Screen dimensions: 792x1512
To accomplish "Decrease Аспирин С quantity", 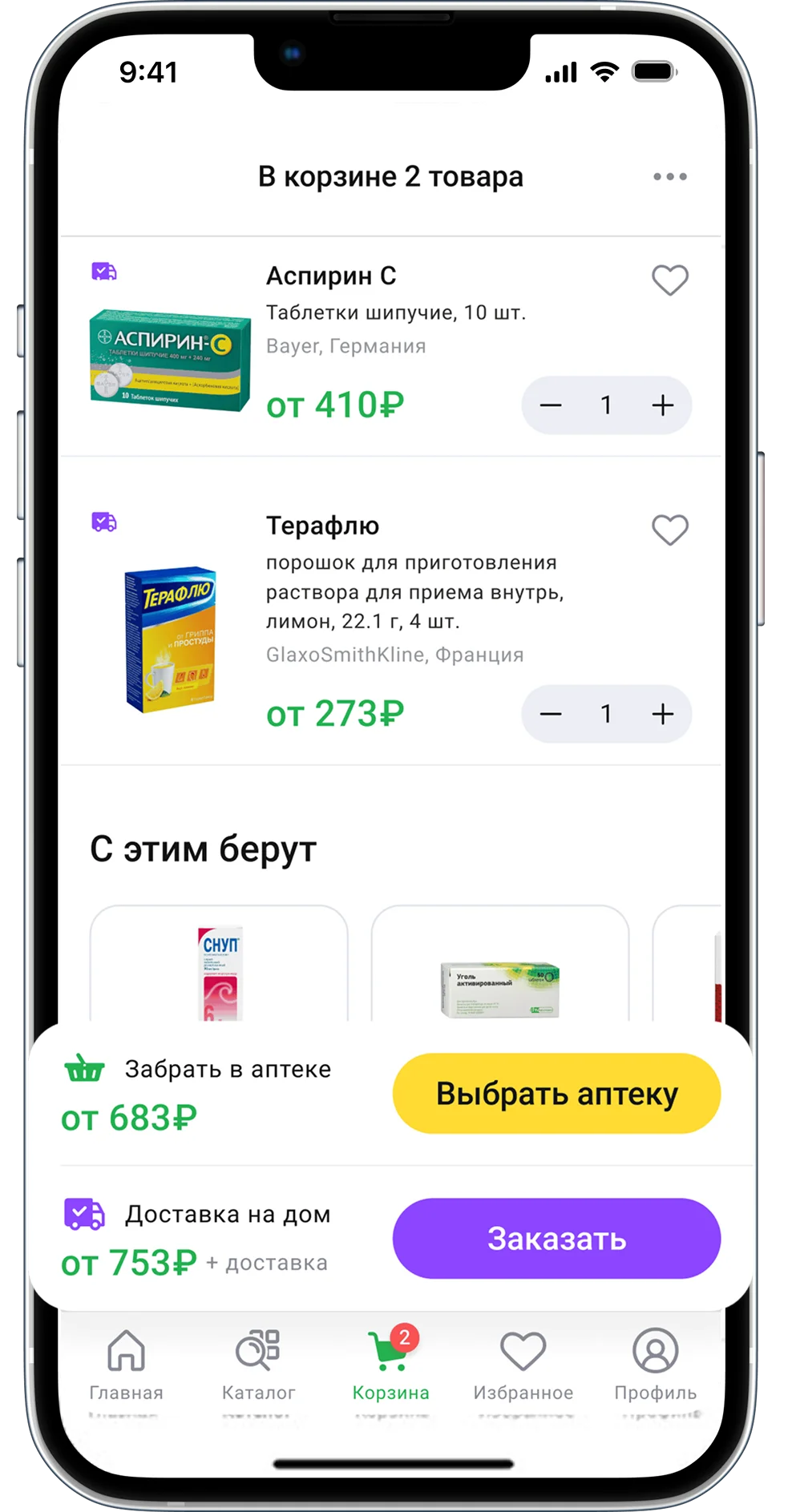I will coord(551,405).
